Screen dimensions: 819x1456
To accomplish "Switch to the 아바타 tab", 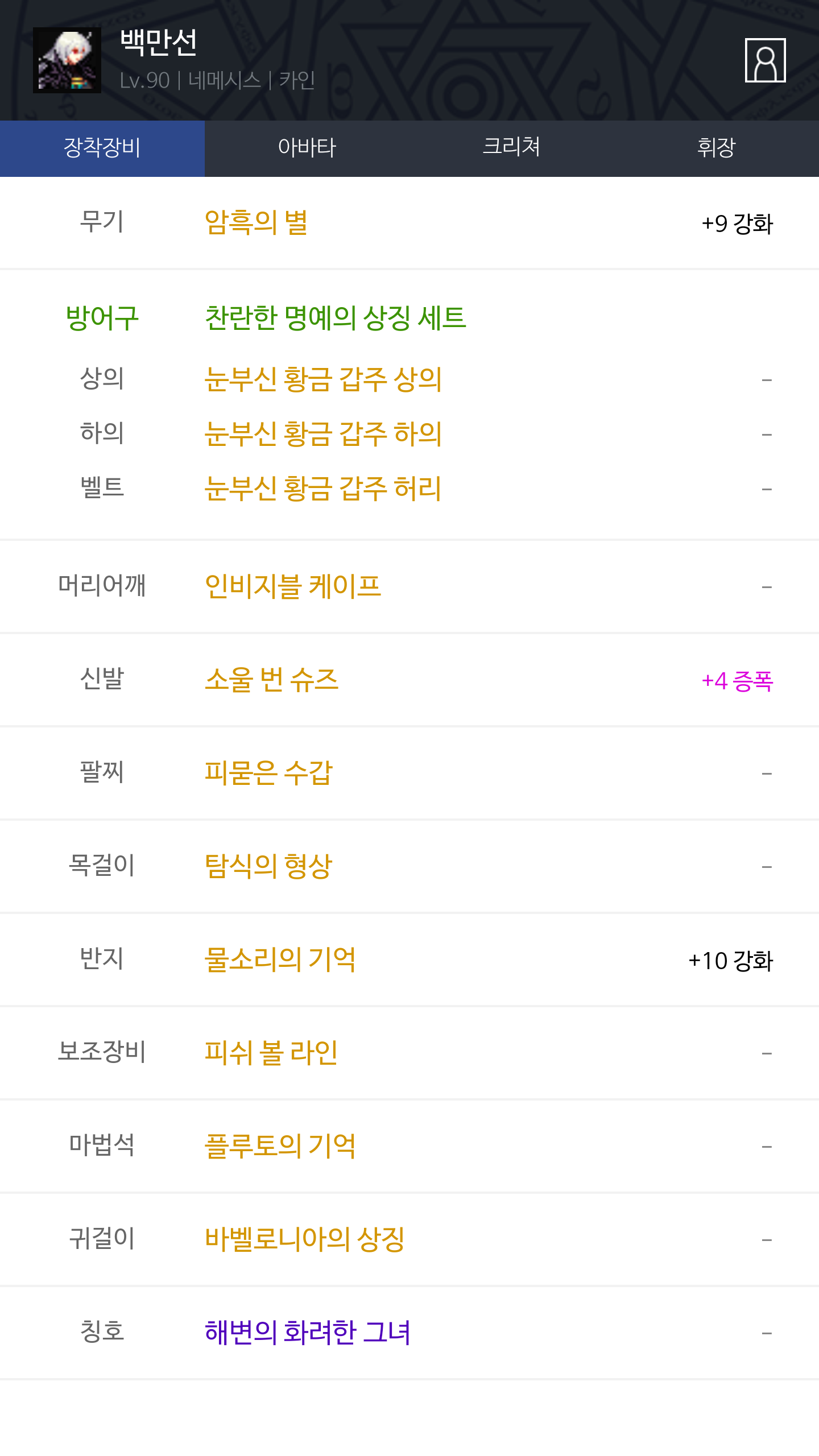I will click(x=307, y=148).
